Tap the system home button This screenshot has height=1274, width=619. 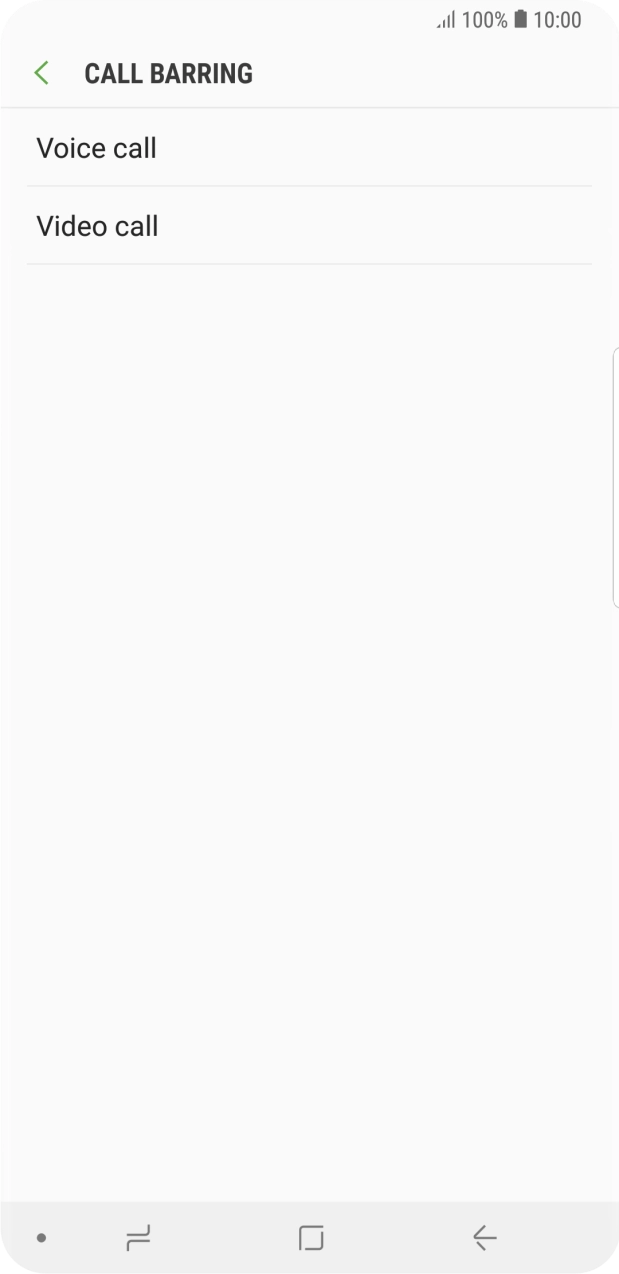[x=311, y=1238]
